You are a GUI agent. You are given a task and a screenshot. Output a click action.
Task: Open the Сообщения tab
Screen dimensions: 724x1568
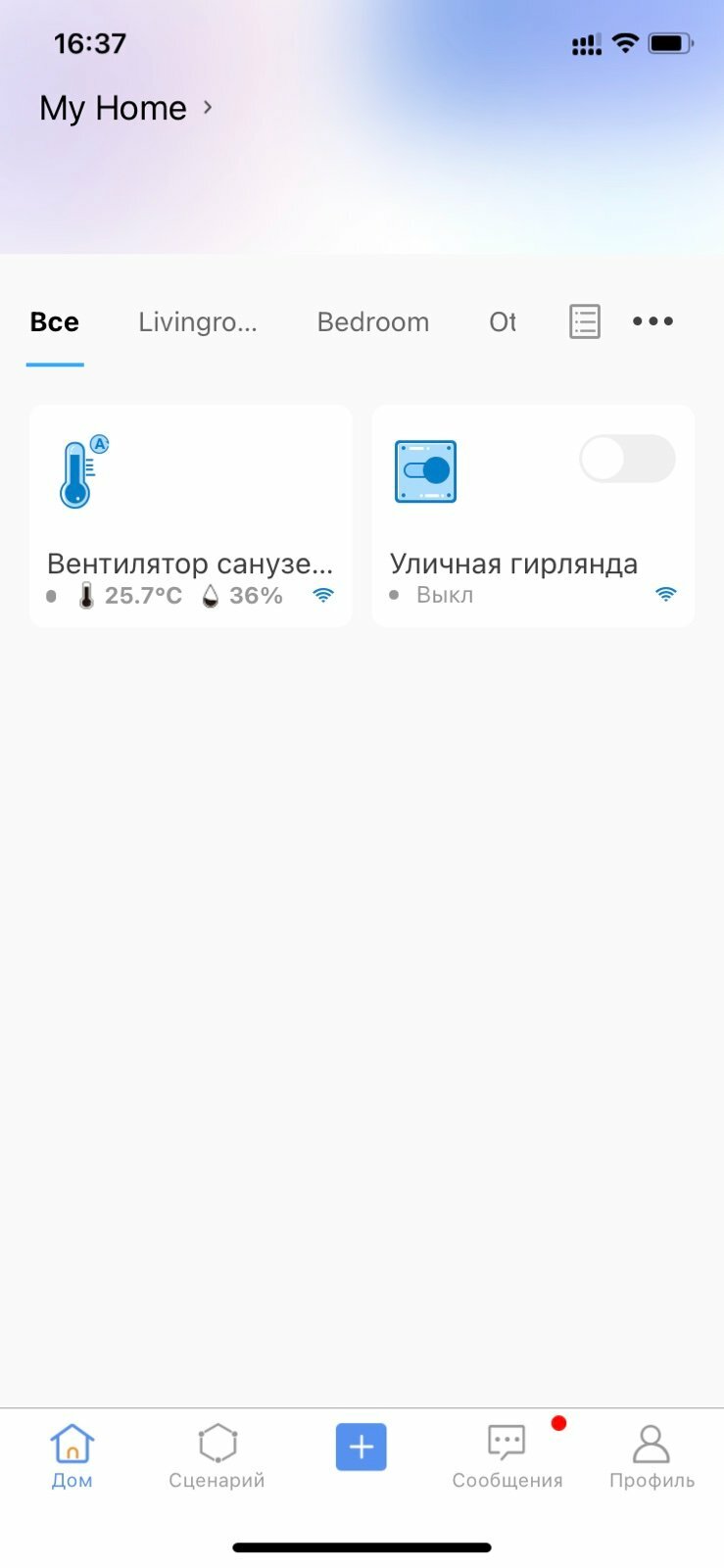pos(507,1456)
